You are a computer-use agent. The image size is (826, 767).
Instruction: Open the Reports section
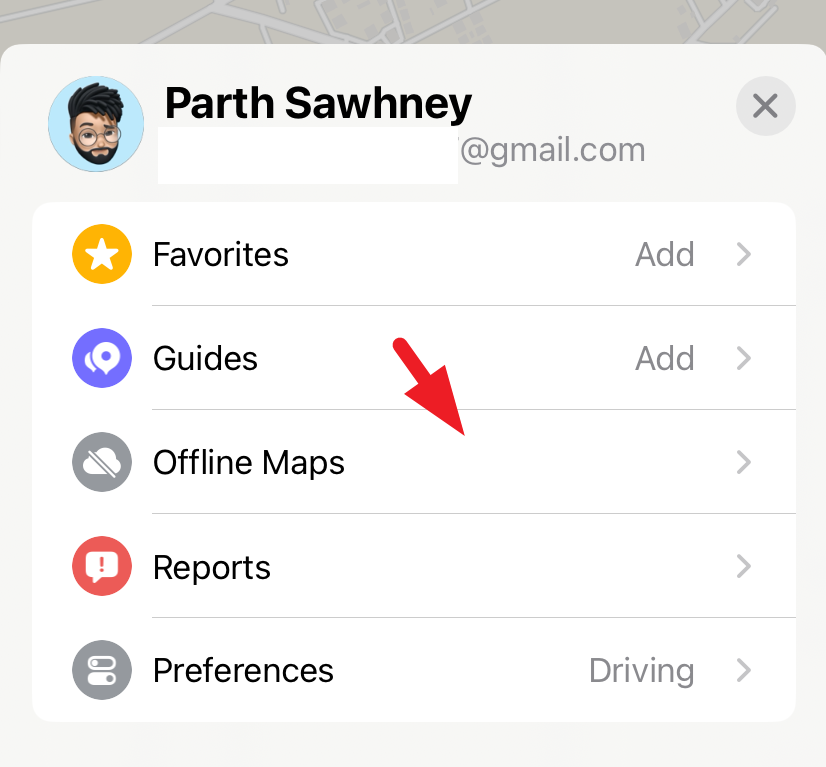pos(413,567)
